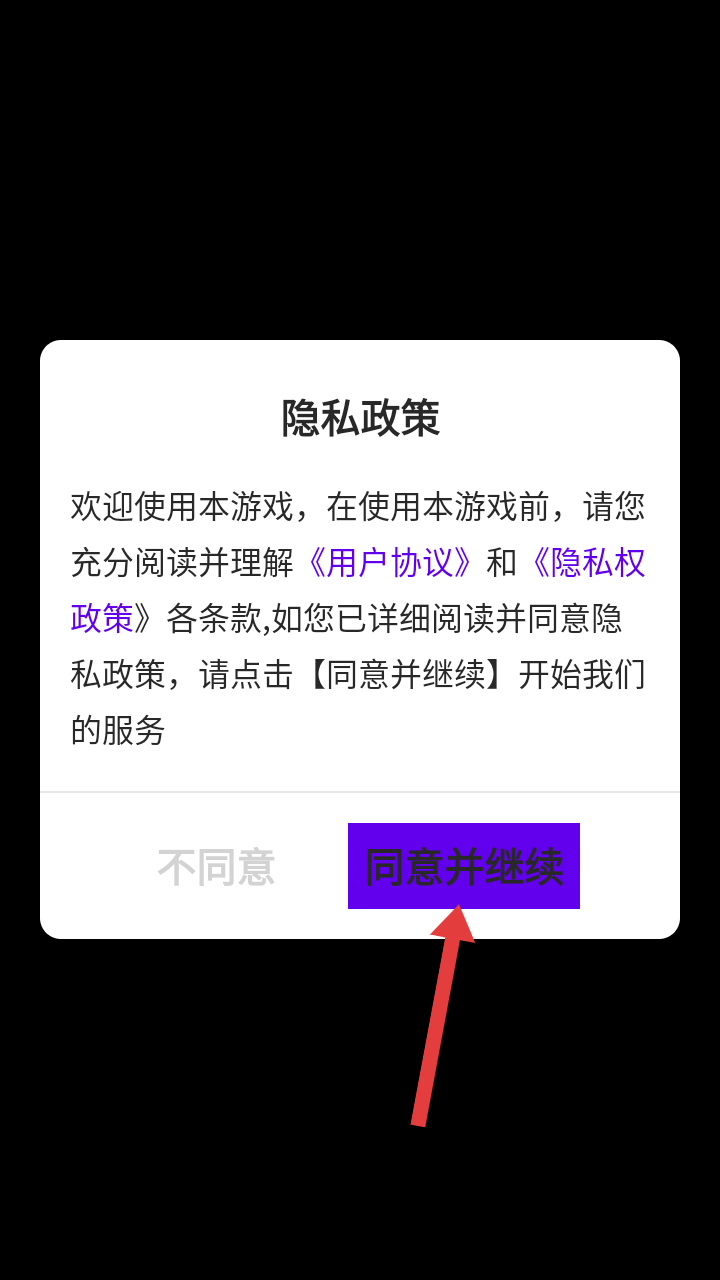Open the 《用户协议》 link
This screenshot has width=720, height=1280.
tap(390, 562)
